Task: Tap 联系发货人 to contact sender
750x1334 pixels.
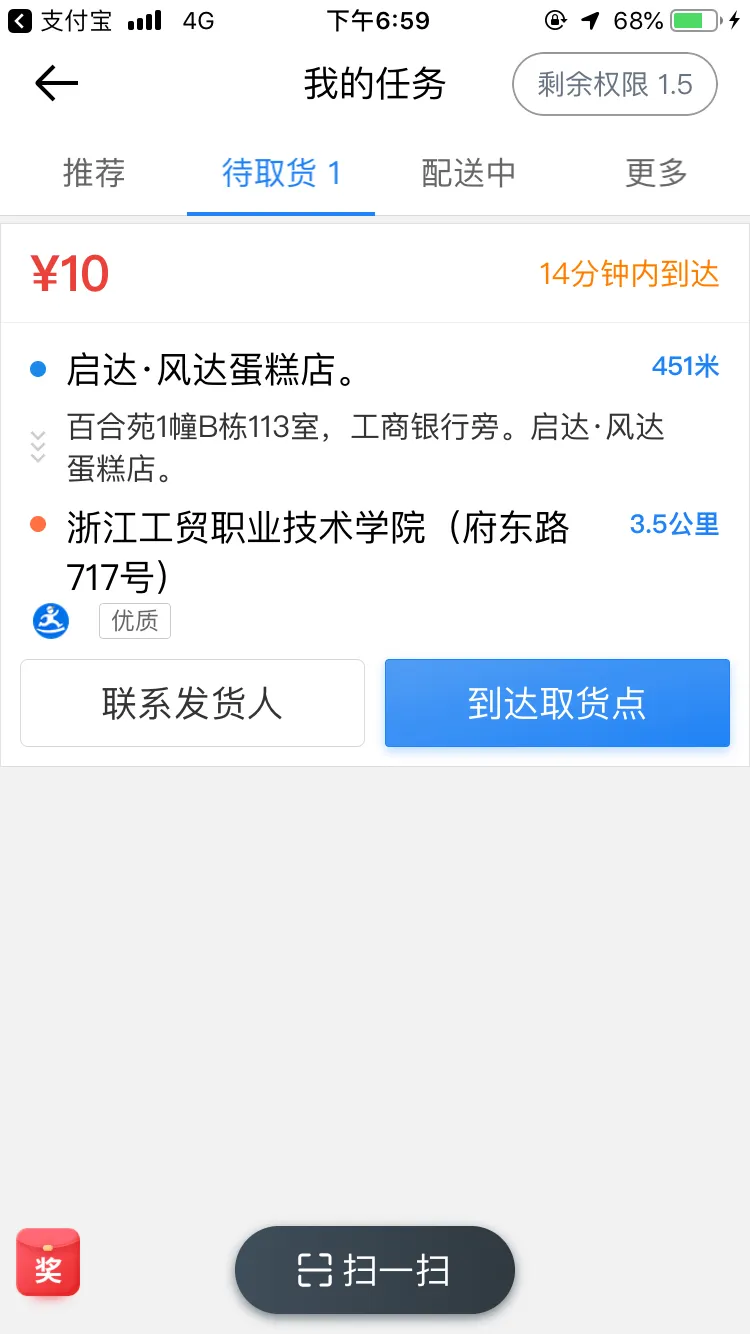Action: [192, 702]
